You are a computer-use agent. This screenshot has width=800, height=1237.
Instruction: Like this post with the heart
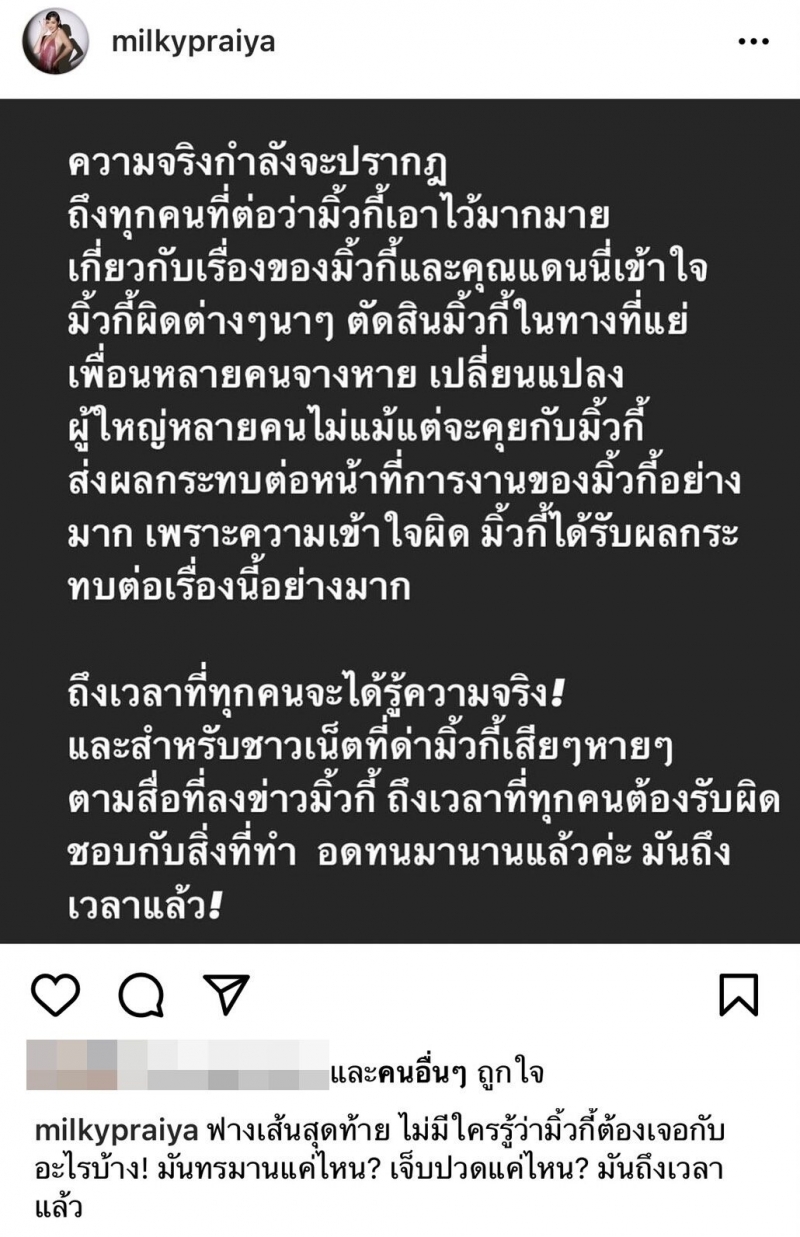pos(57,995)
